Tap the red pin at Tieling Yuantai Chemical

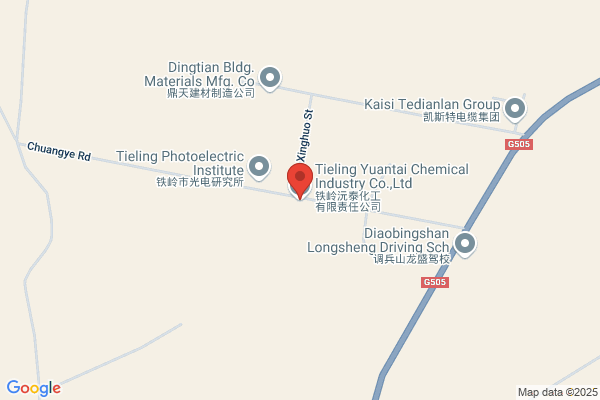(x=300, y=181)
